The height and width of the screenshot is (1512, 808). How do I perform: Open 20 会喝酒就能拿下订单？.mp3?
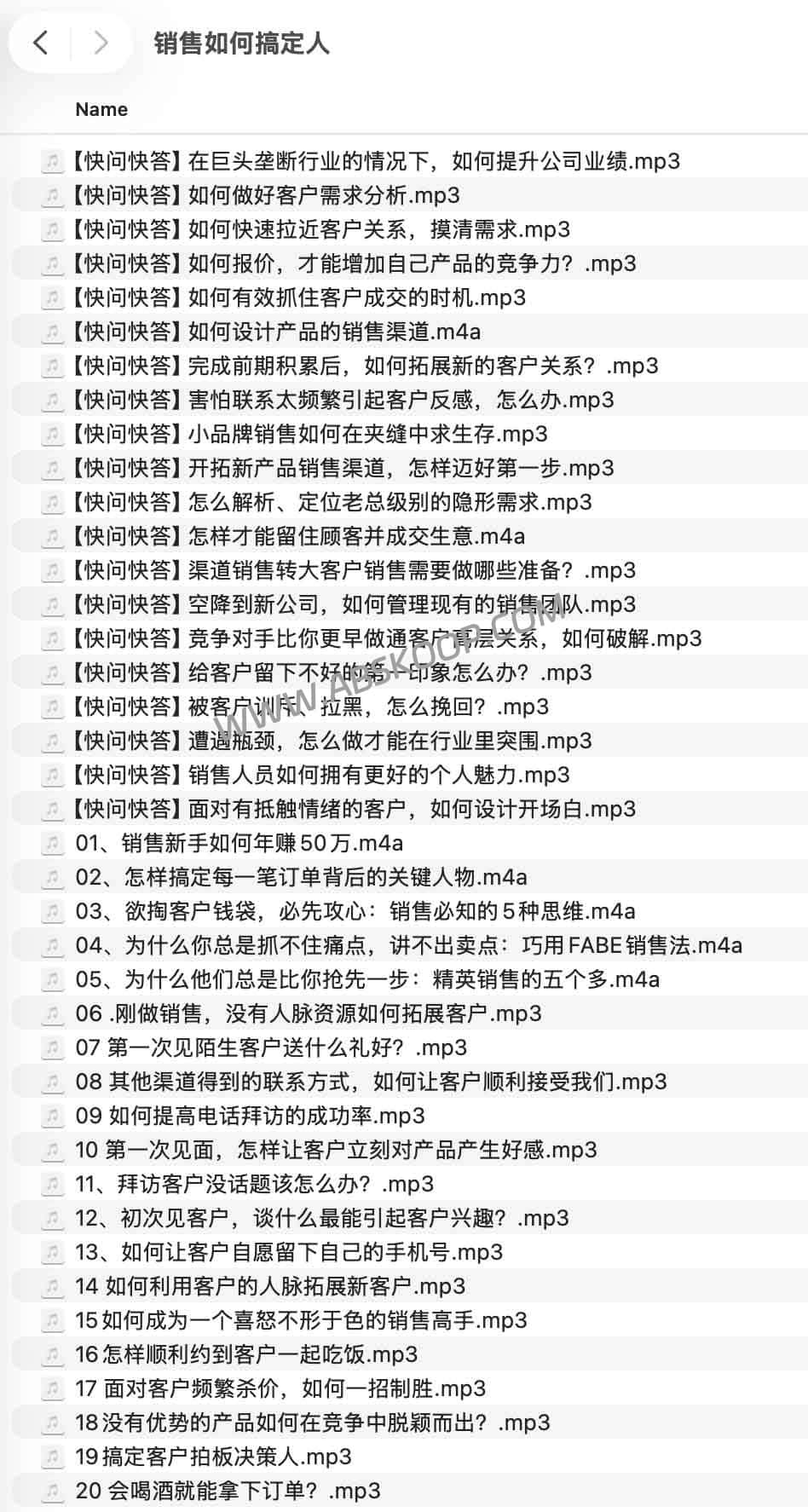228,1491
